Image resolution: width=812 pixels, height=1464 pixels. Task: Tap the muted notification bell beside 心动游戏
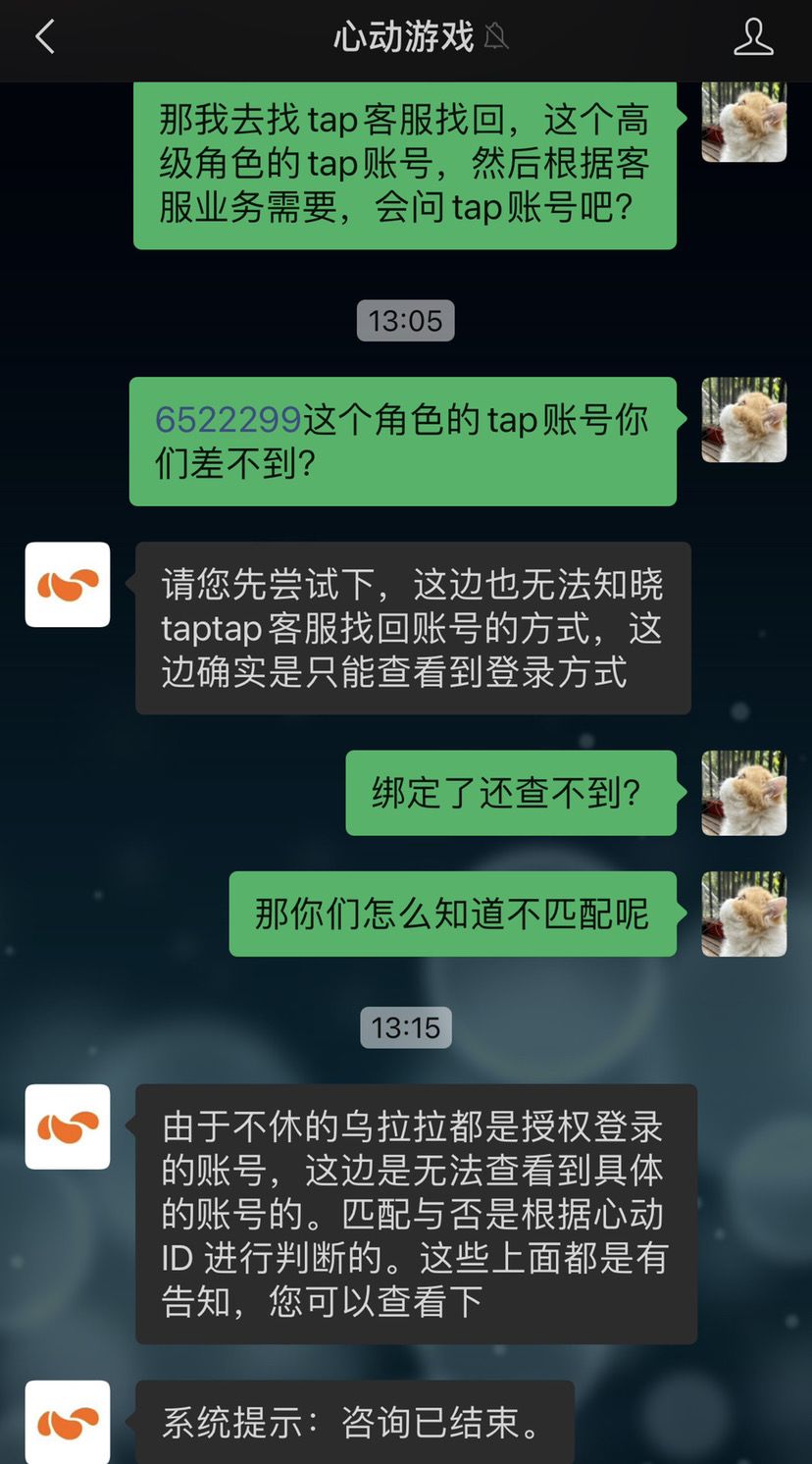tap(495, 37)
